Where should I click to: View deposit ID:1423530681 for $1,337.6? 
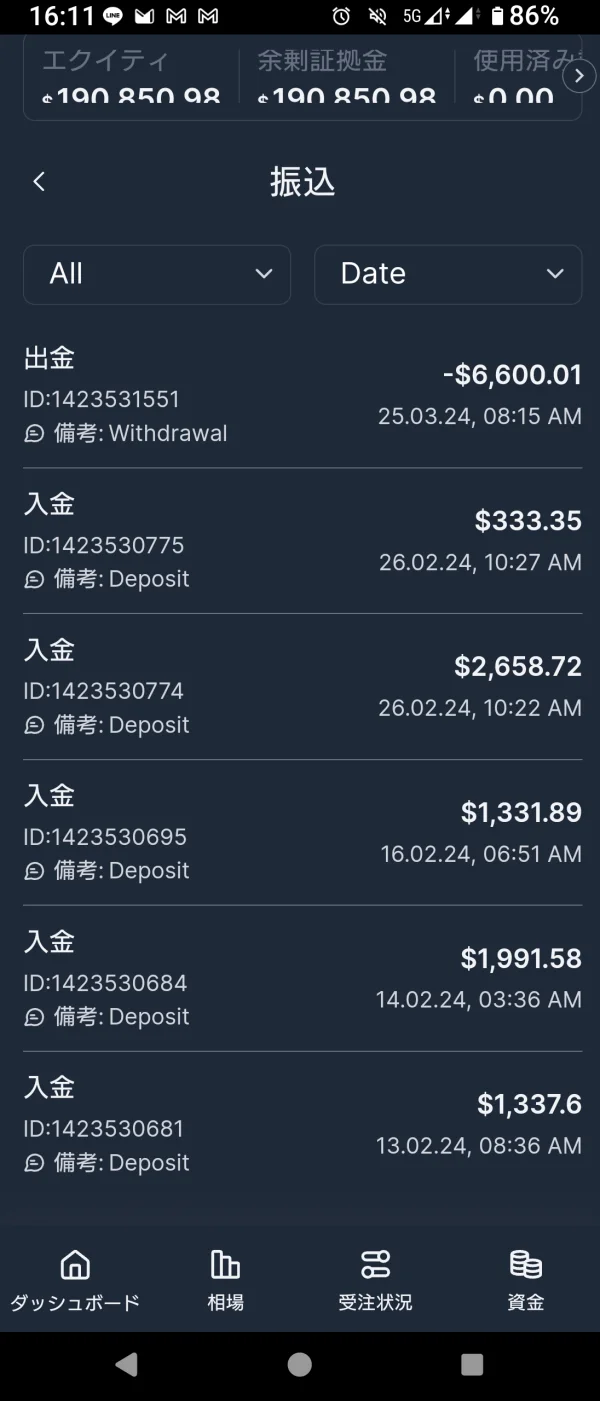pos(301,1125)
